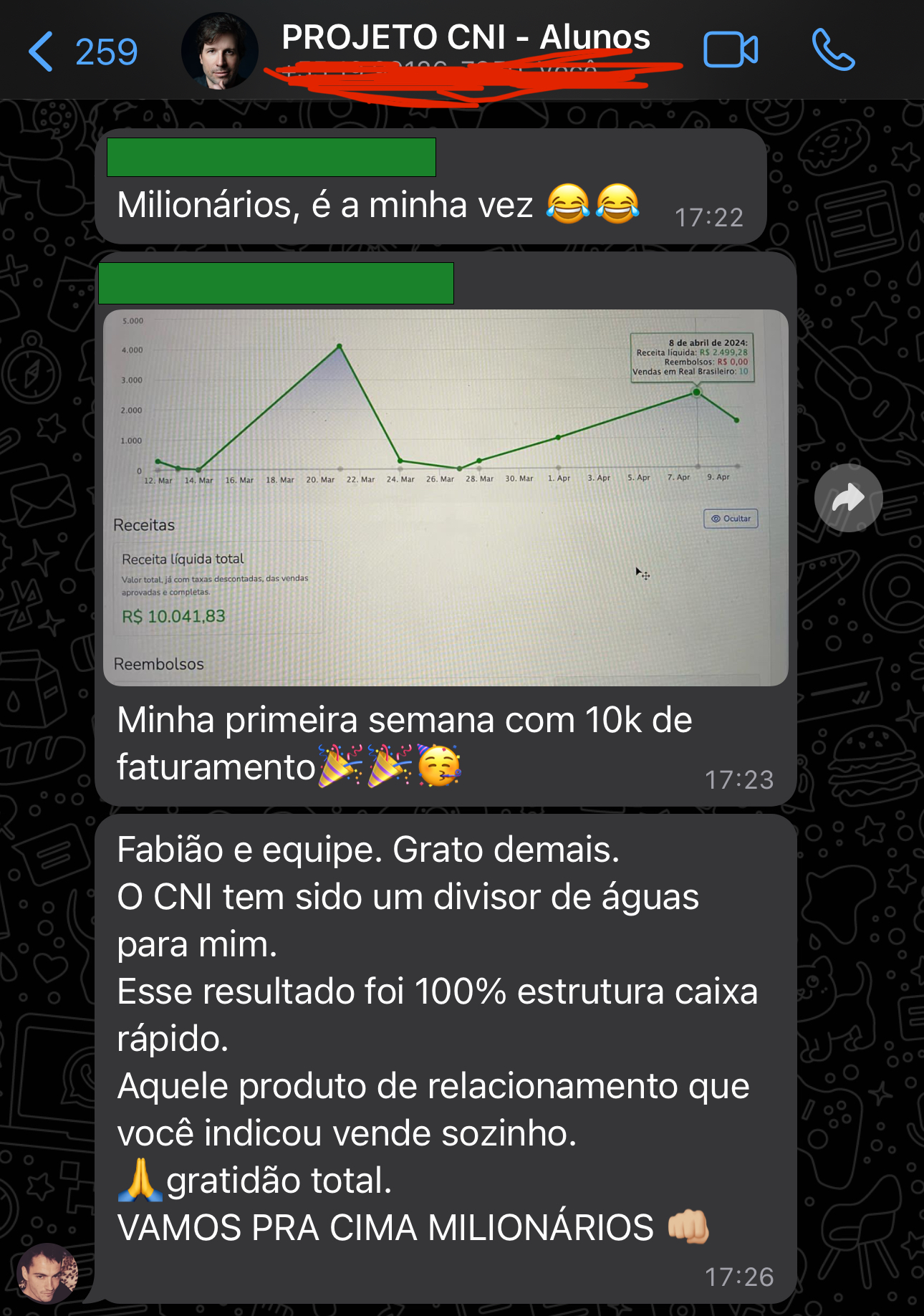Start a video call with the group
The height and width of the screenshot is (1316, 924).
pos(730,50)
